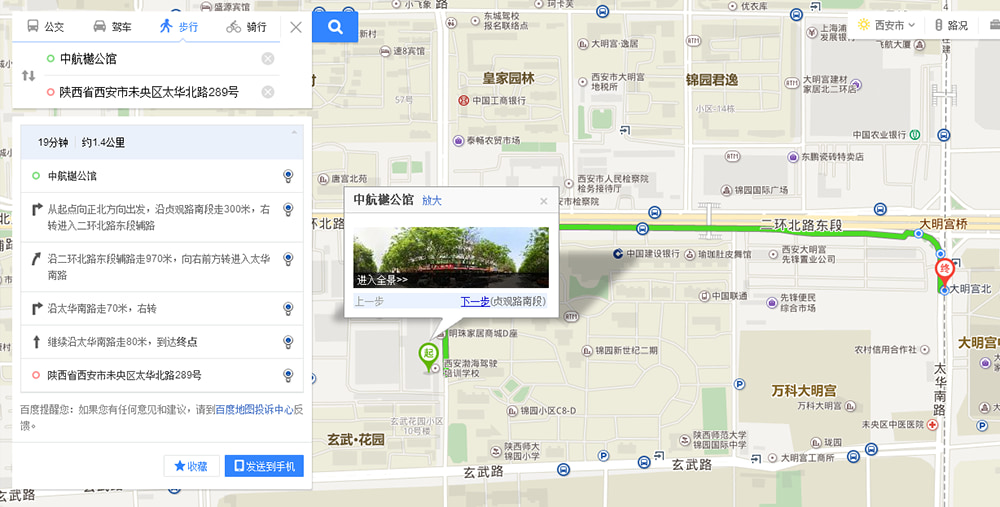The width and height of the screenshot is (1000, 507).
Task: Close the 中航樾公馆 popup window
Action: tap(544, 201)
